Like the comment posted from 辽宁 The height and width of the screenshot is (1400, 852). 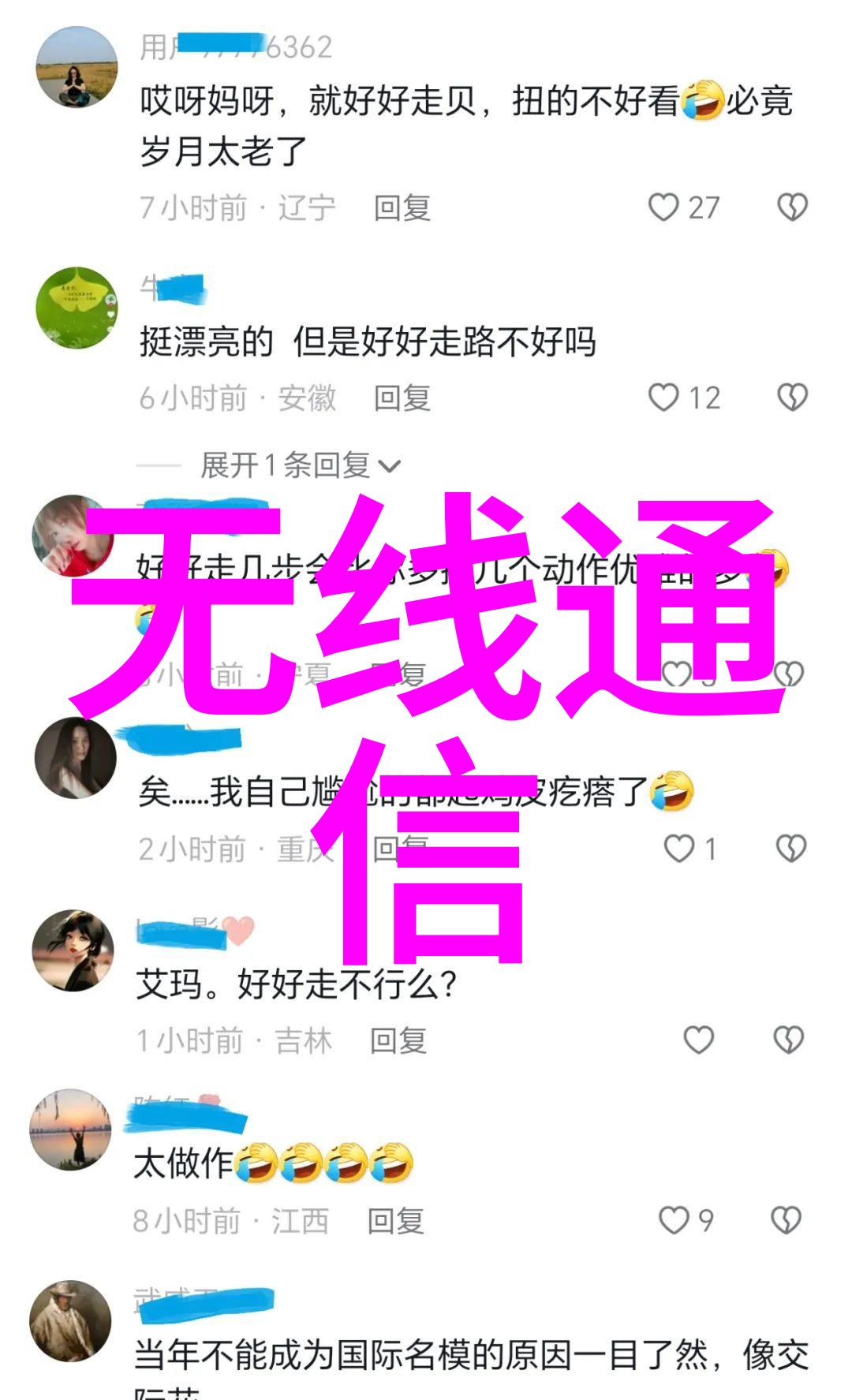click(664, 207)
